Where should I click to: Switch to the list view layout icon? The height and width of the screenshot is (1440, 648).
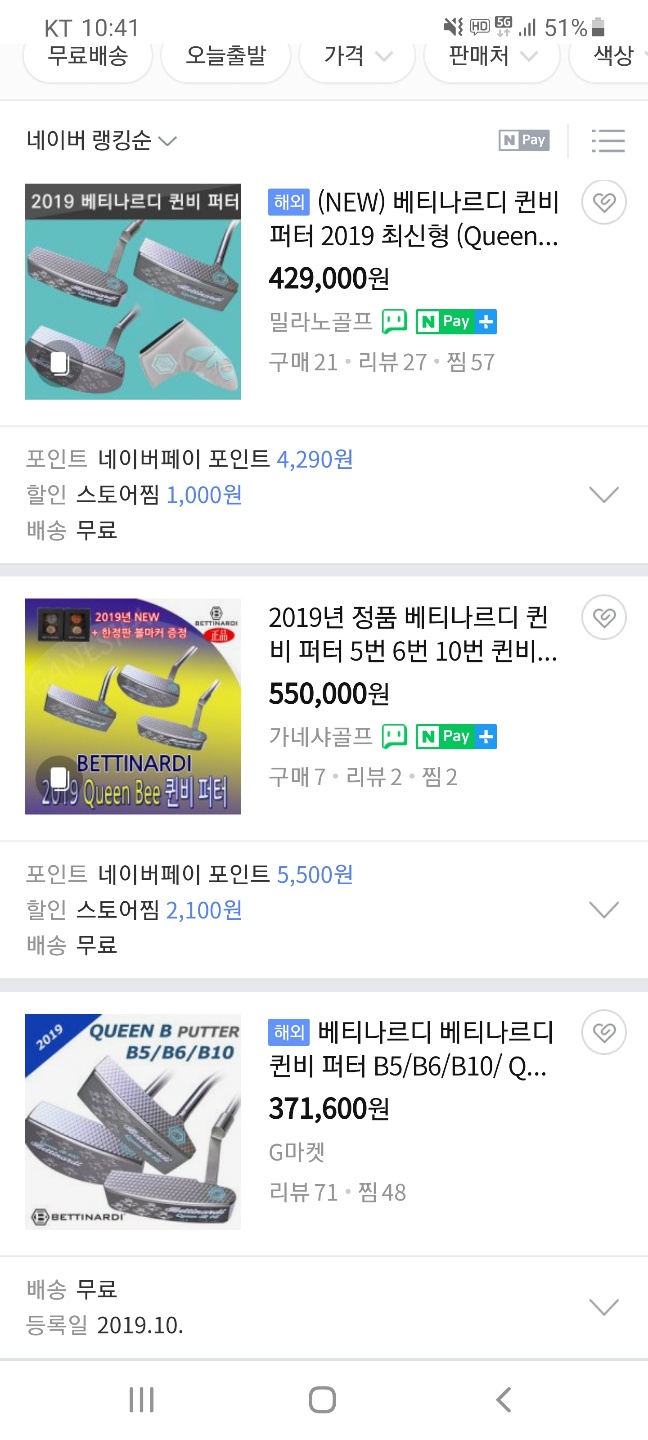607,141
